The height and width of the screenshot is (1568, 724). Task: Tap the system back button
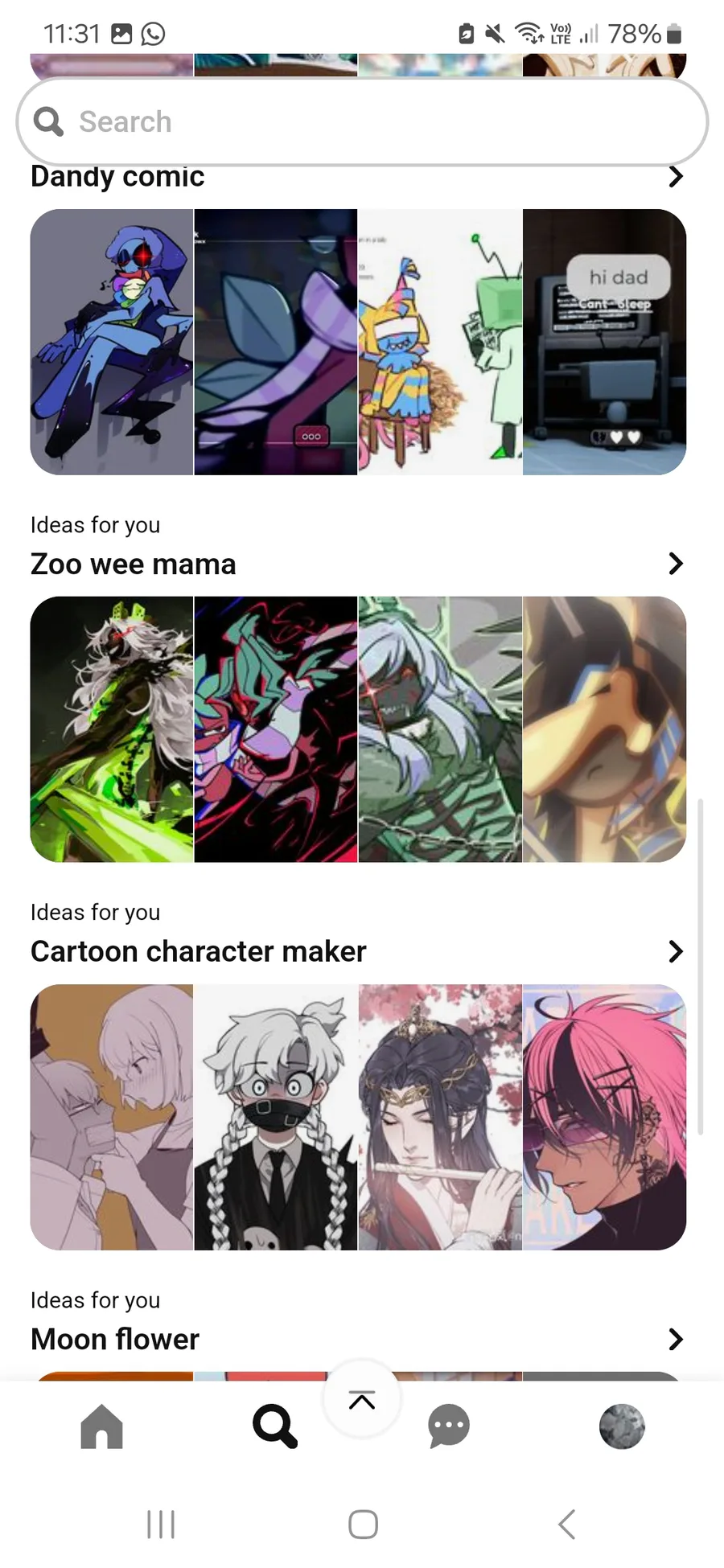pyautogui.click(x=567, y=1524)
